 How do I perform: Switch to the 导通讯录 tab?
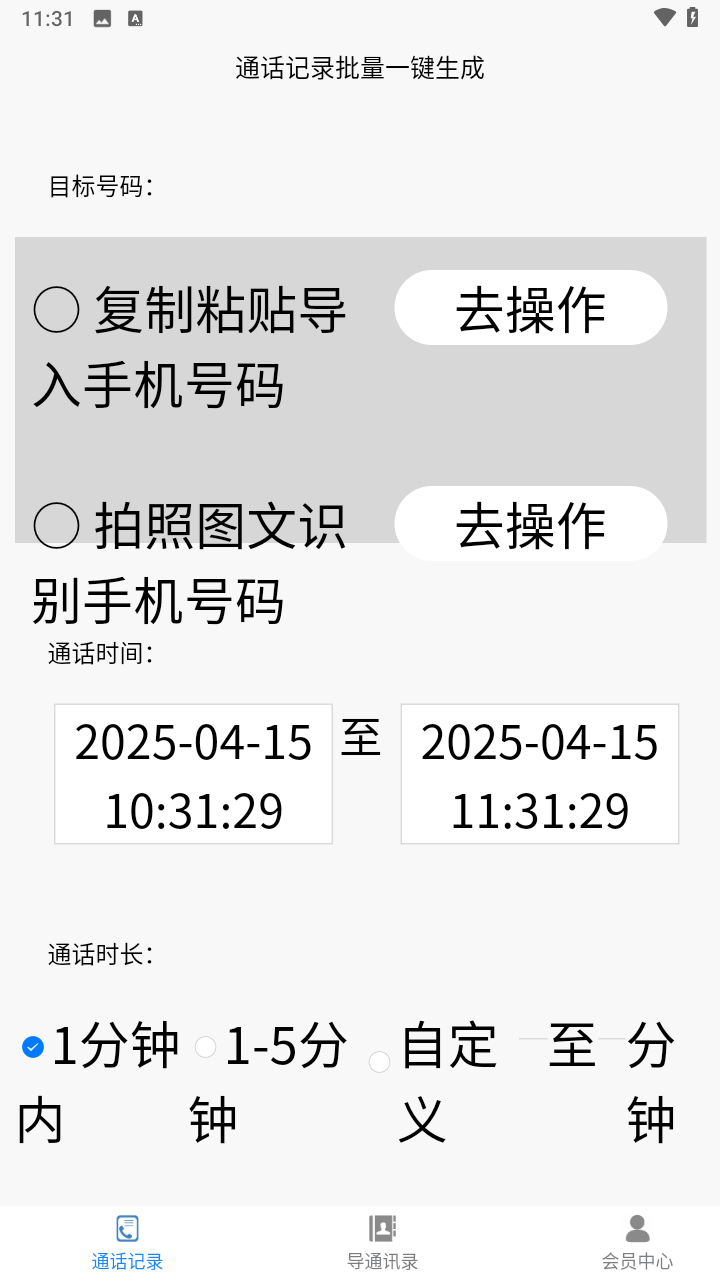(382, 1243)
